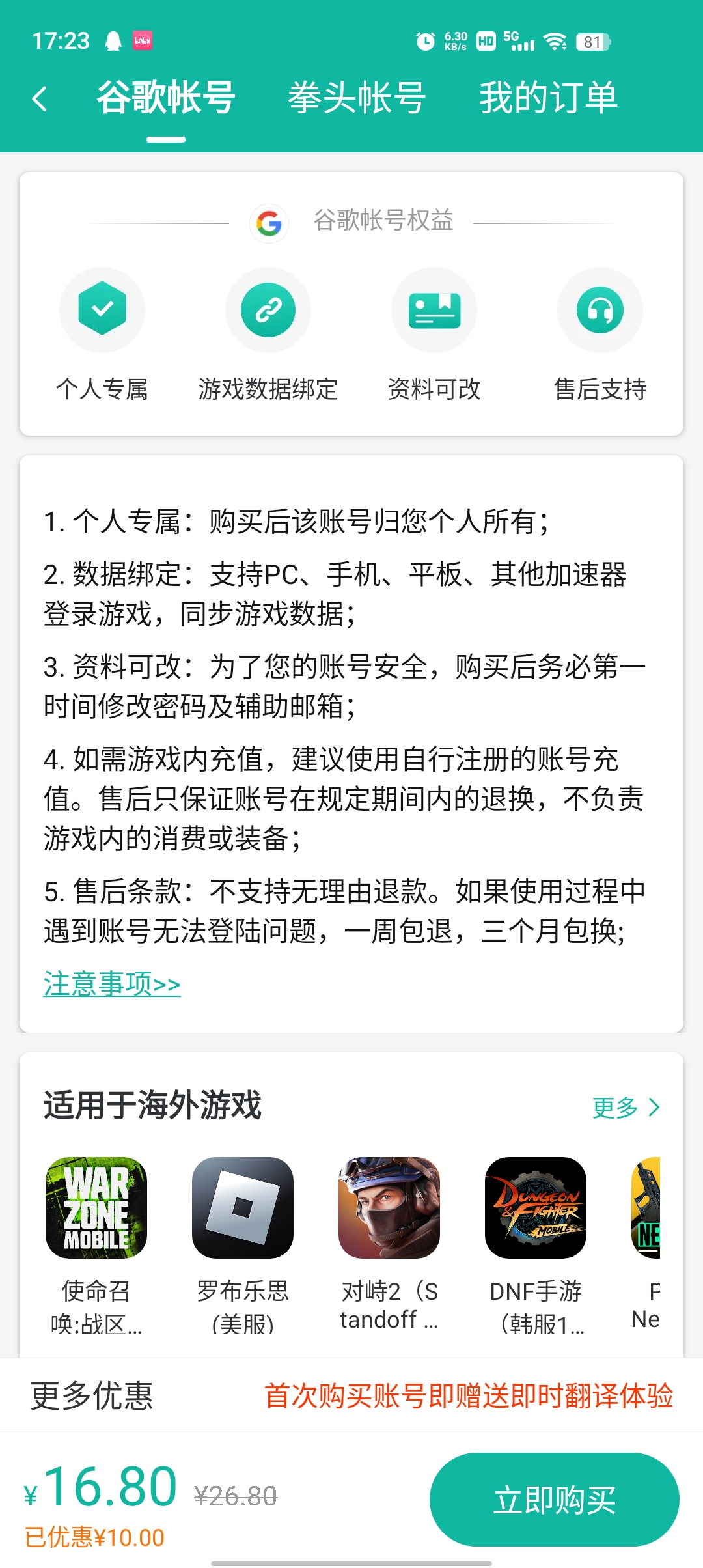Tap the 立即购买 button
Viewport: 703px width, 1568px height.
(x=554, y=1500)
